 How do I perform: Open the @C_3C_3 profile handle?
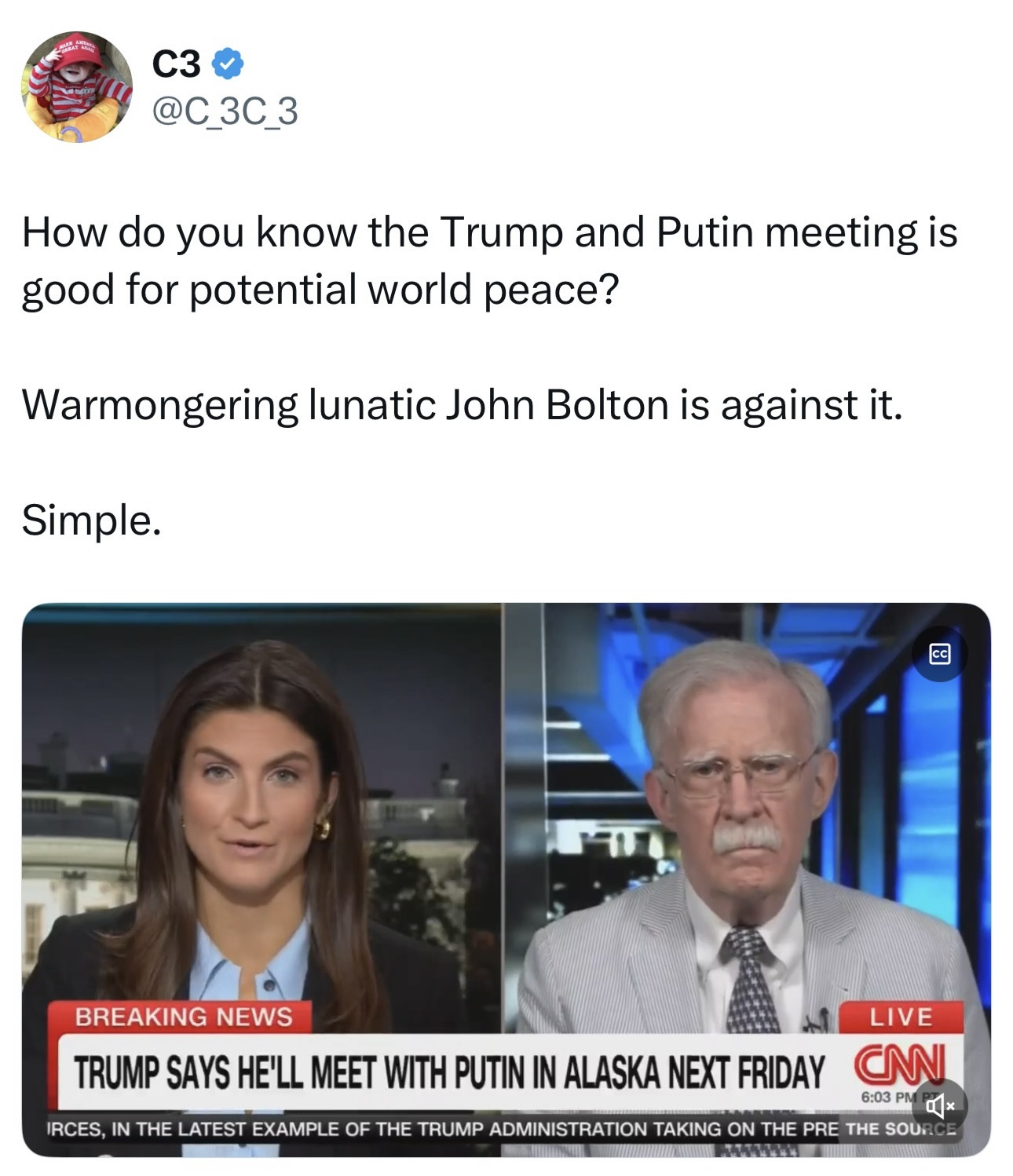224,111
